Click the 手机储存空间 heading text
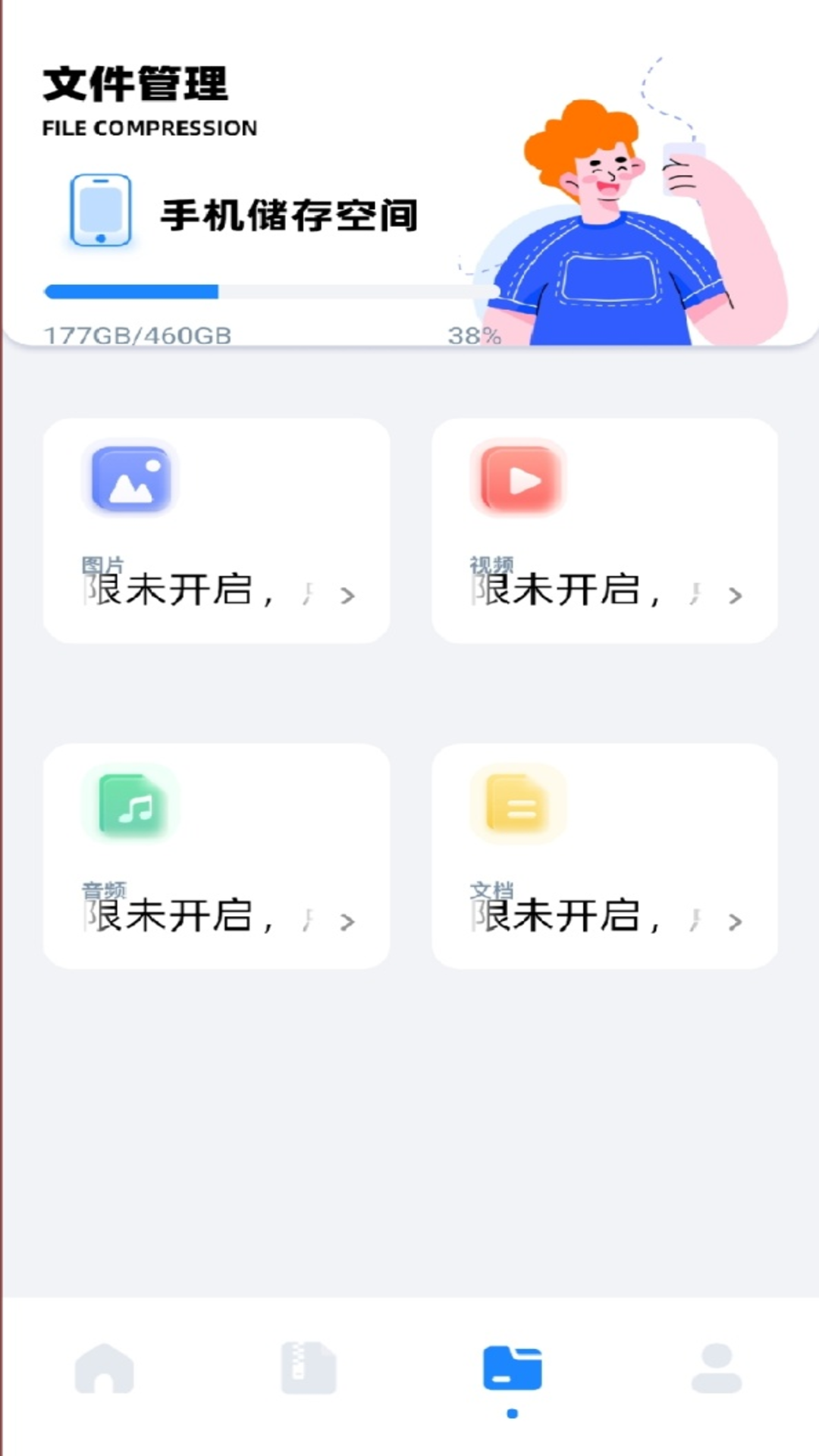 pyautogui.click(x=292, y=215)
